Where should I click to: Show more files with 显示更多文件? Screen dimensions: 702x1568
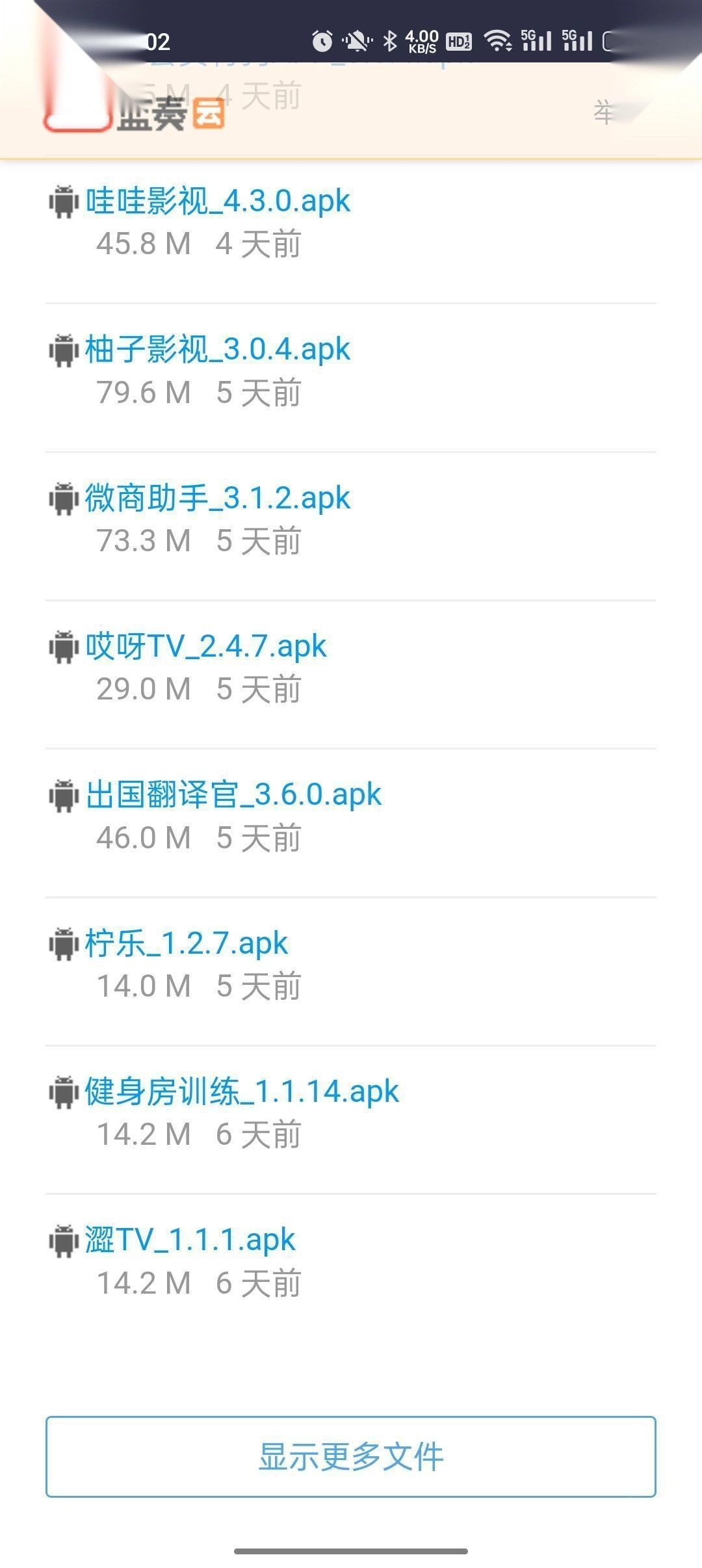pyautogui.click(x=351, y=1456)
